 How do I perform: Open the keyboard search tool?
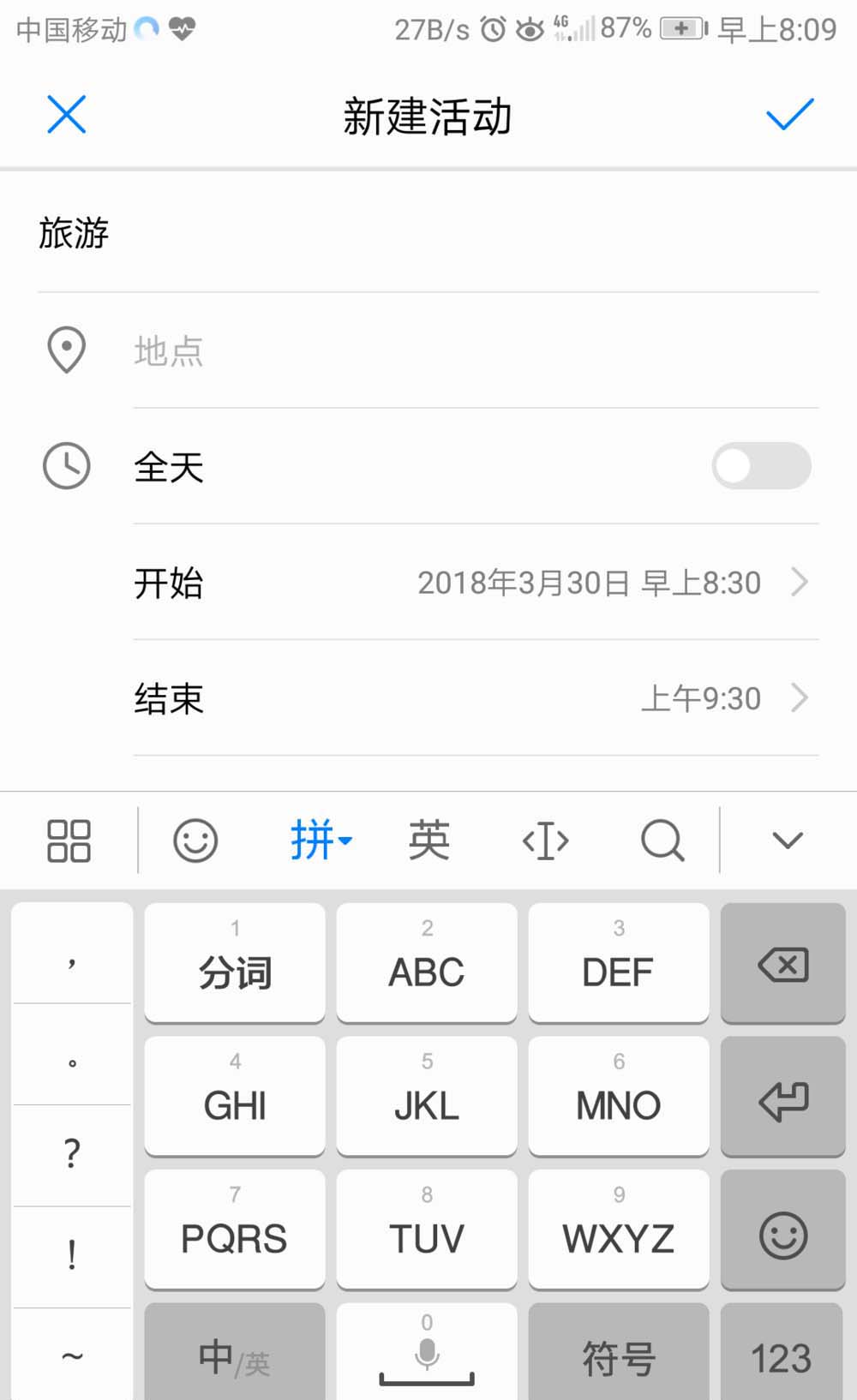point(662,841)
